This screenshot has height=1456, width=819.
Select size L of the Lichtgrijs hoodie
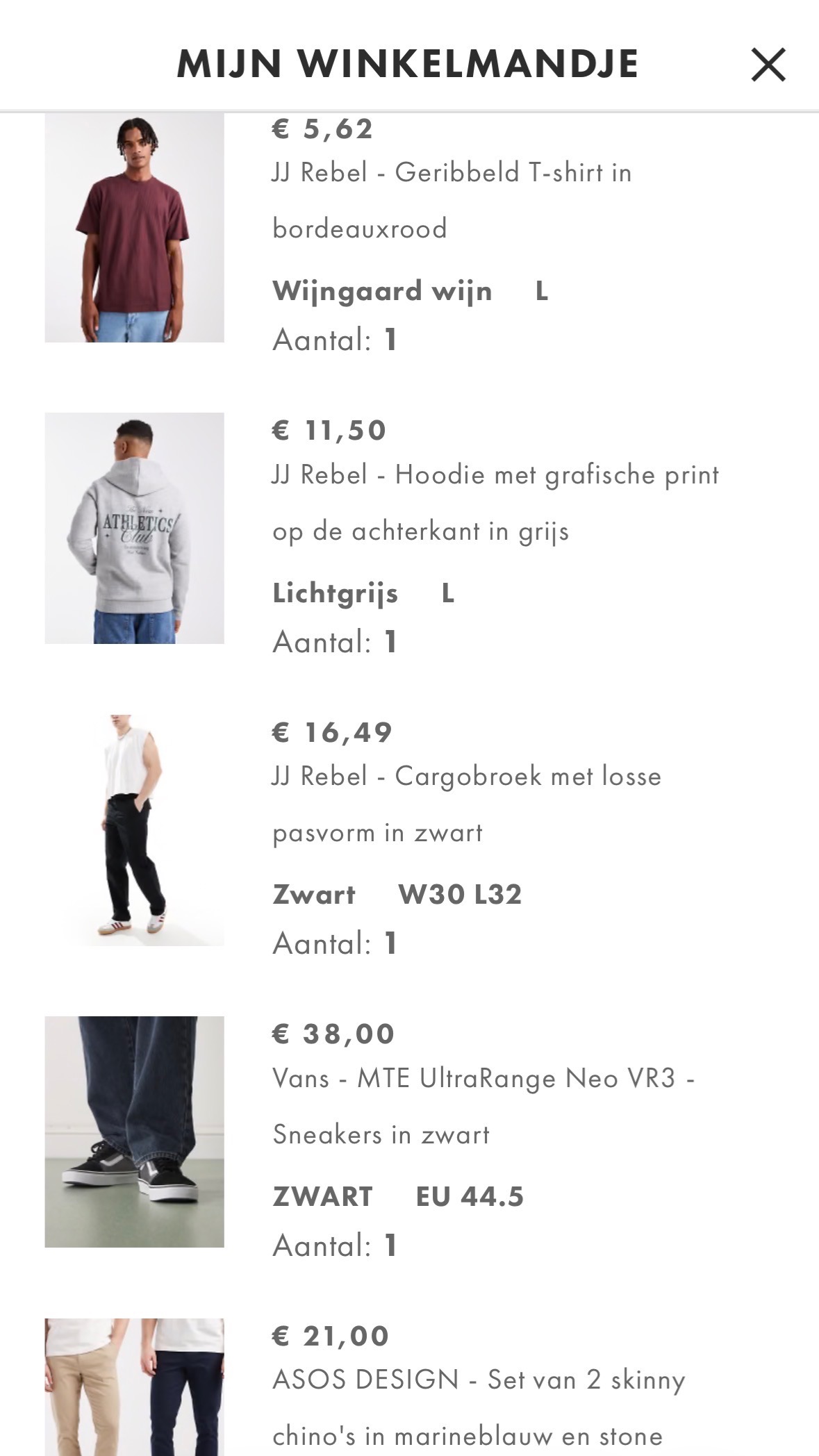click(x=448, y=594)
